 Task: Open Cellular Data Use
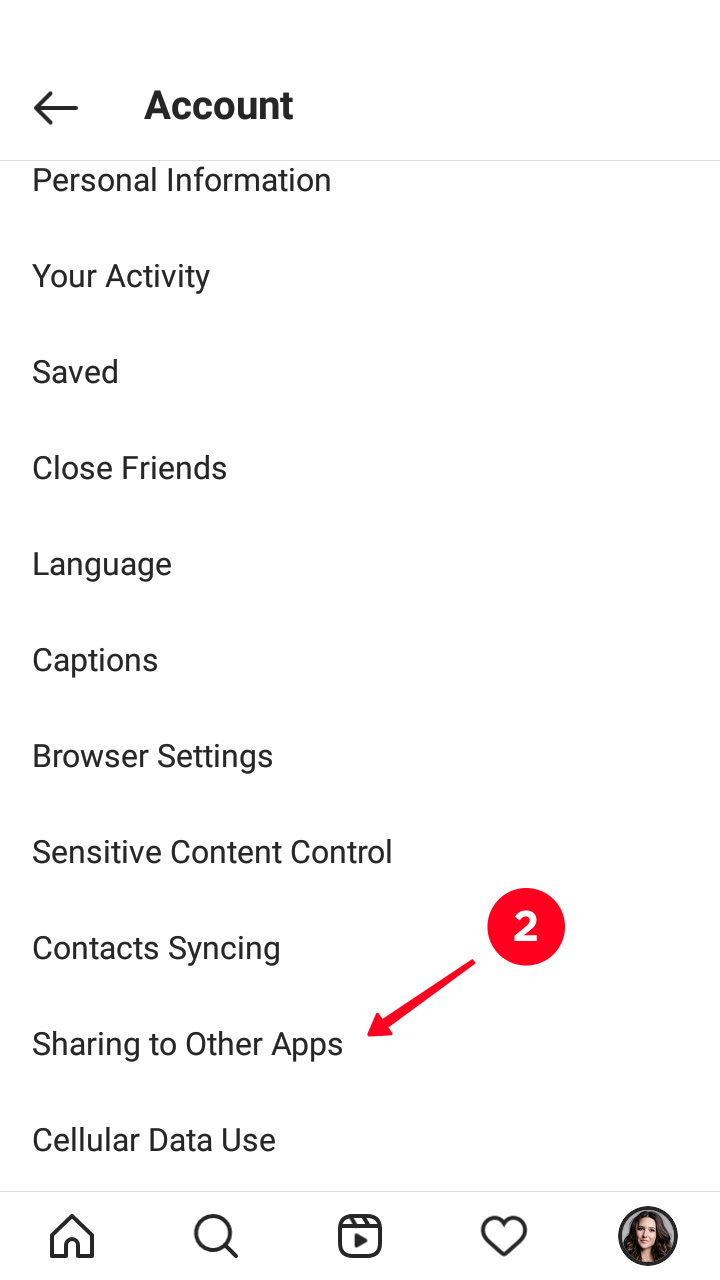(360, 1140)
